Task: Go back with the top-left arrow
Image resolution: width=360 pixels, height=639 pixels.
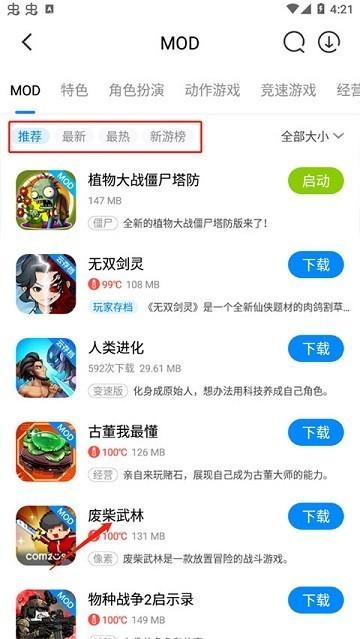Action: click(27, 42)
